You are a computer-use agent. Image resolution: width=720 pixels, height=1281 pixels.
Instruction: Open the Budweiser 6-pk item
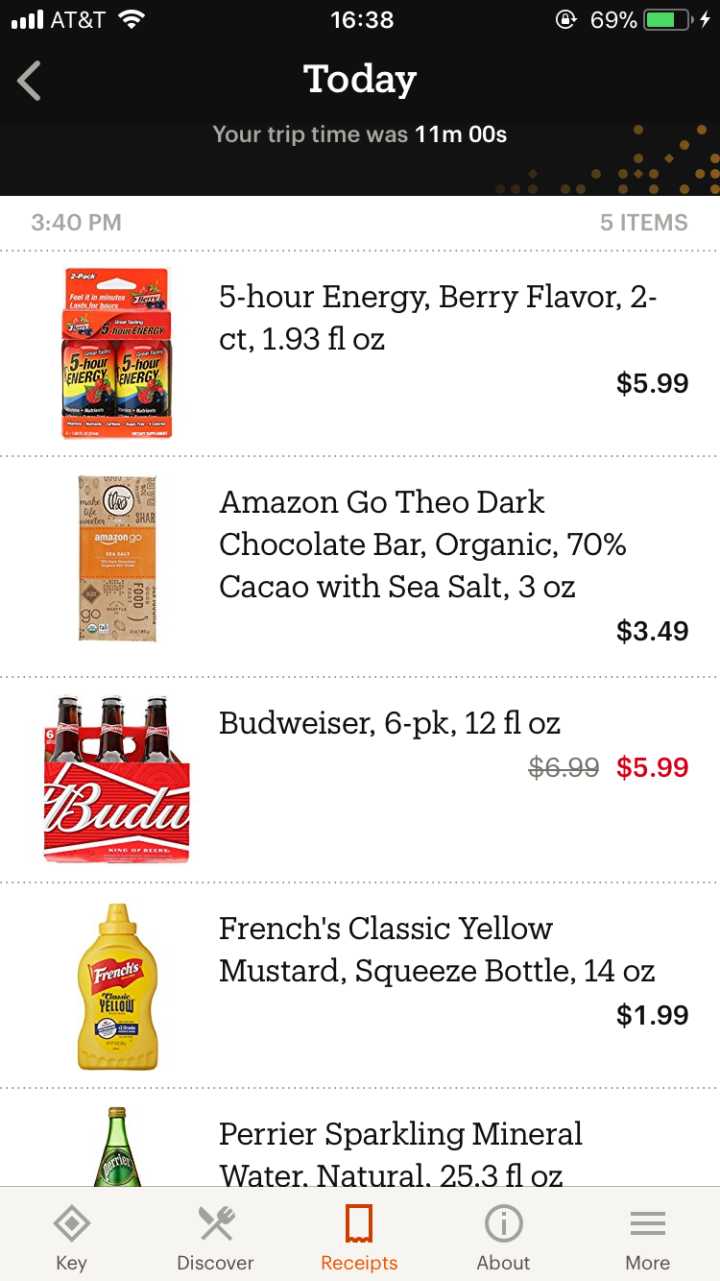click(389, 724)
